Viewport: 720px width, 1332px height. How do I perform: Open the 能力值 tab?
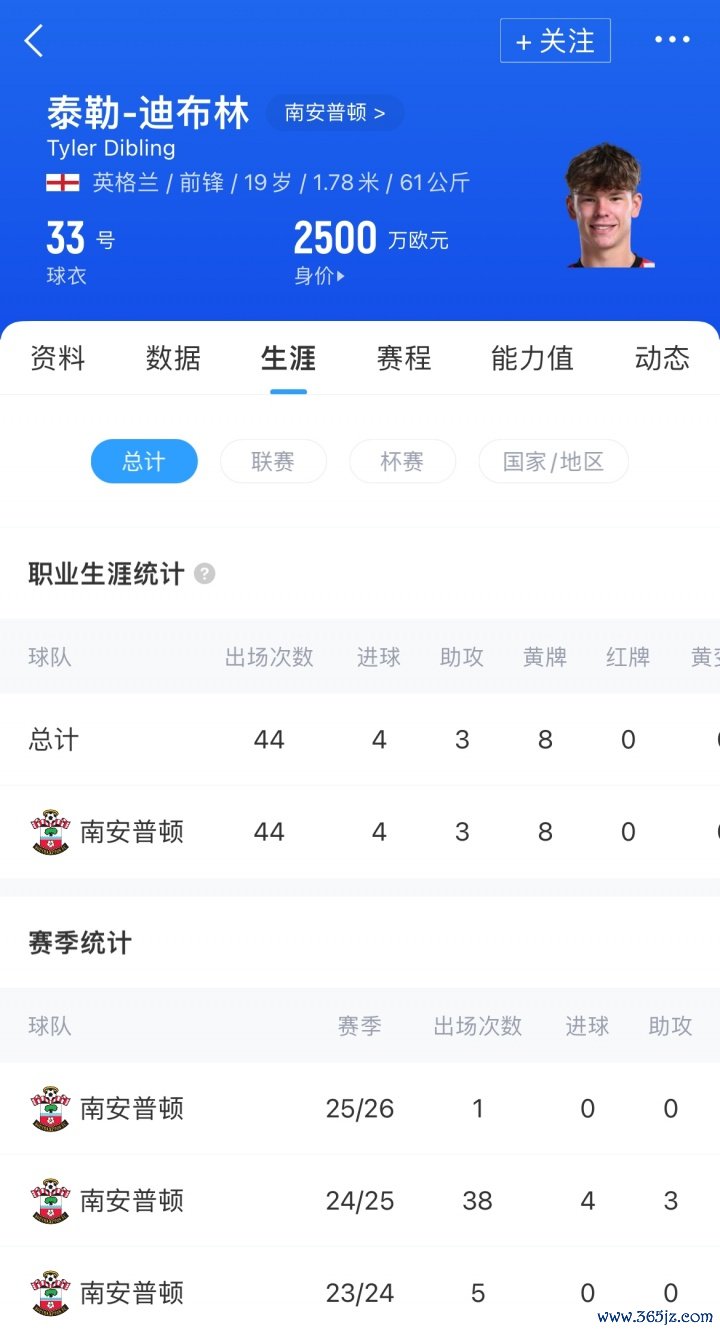pyautogui.click(x=532, y=358)
